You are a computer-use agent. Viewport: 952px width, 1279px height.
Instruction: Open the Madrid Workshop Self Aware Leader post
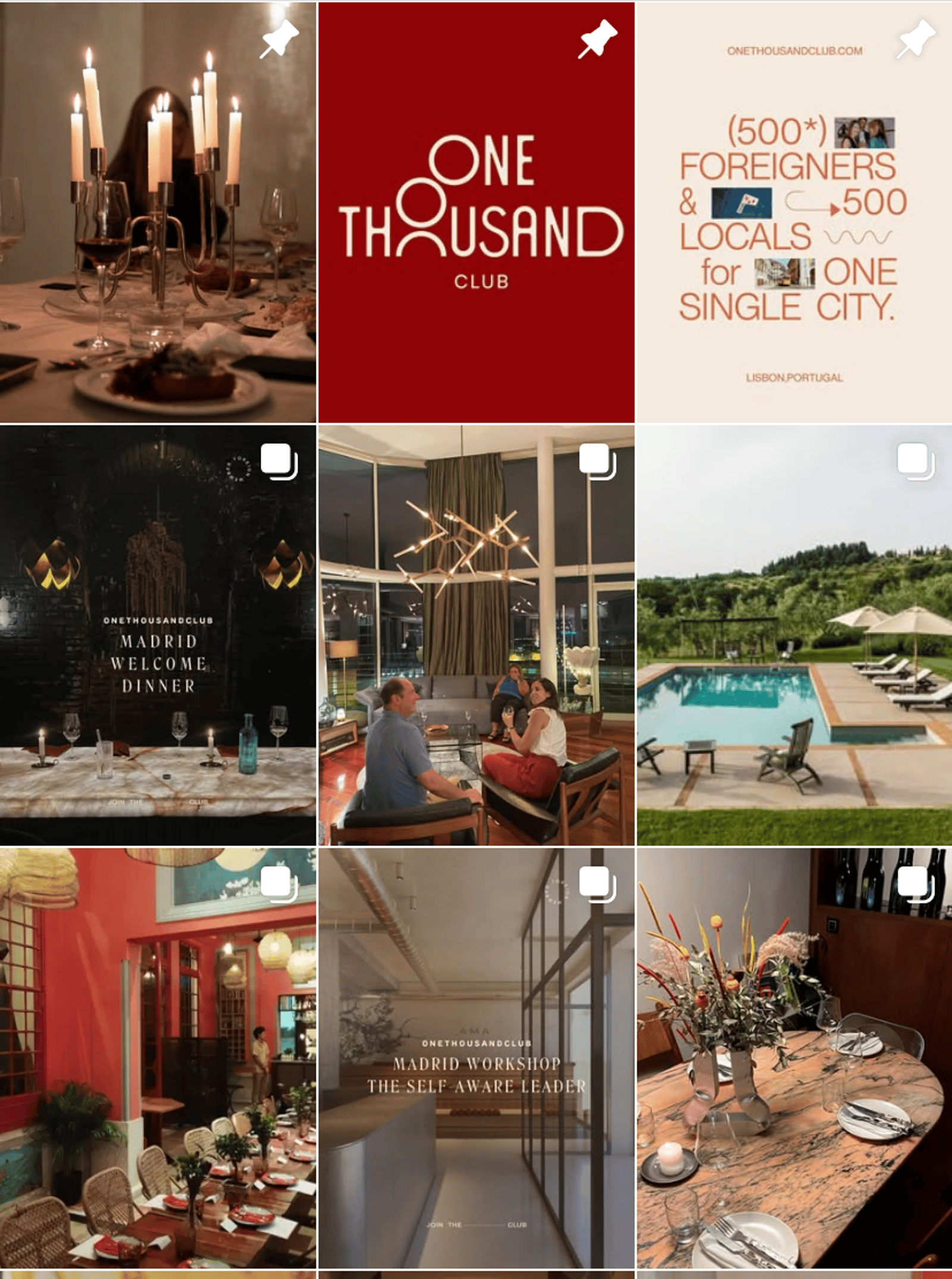(476, 1058)
